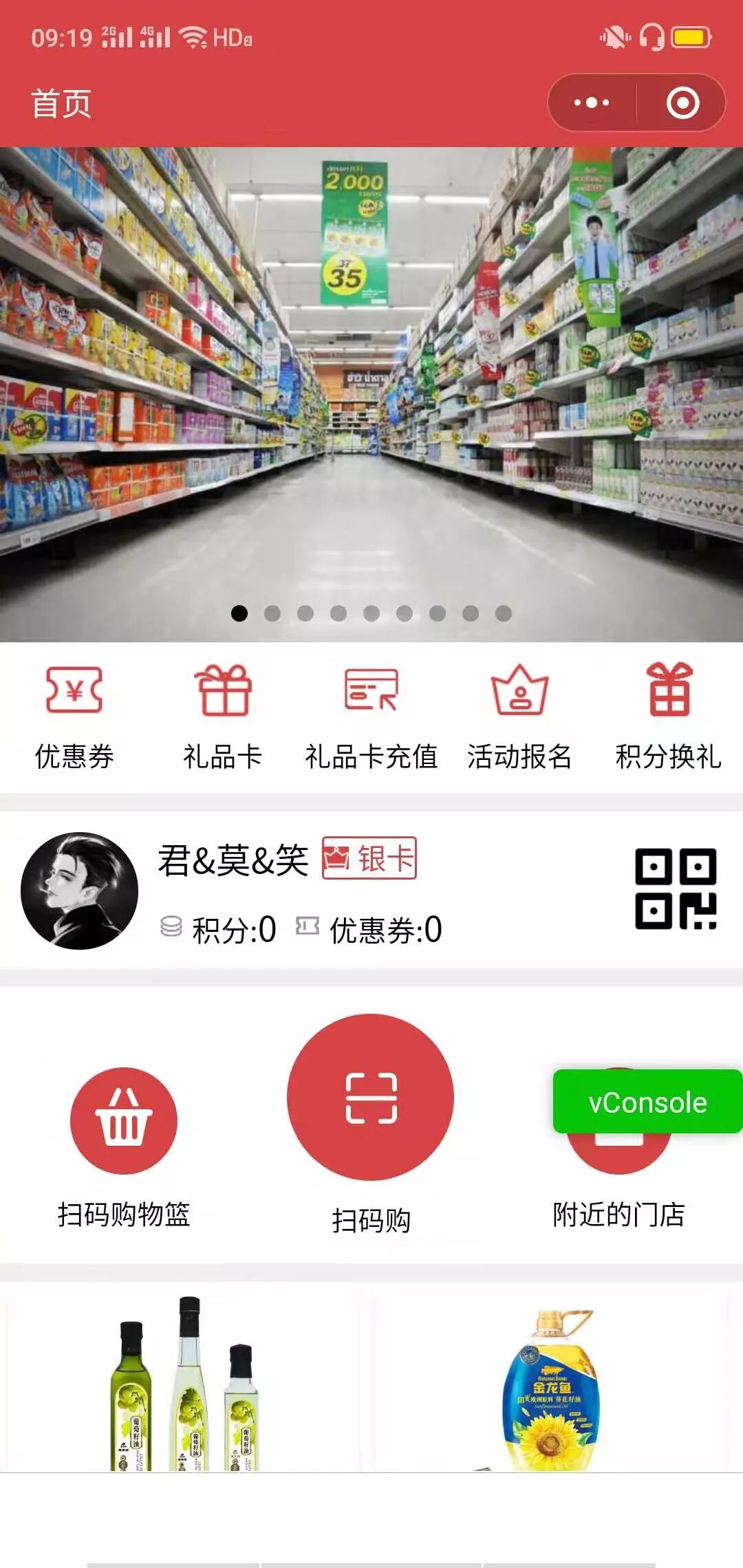Check the 积分 points balance

[x=220, y=930]
